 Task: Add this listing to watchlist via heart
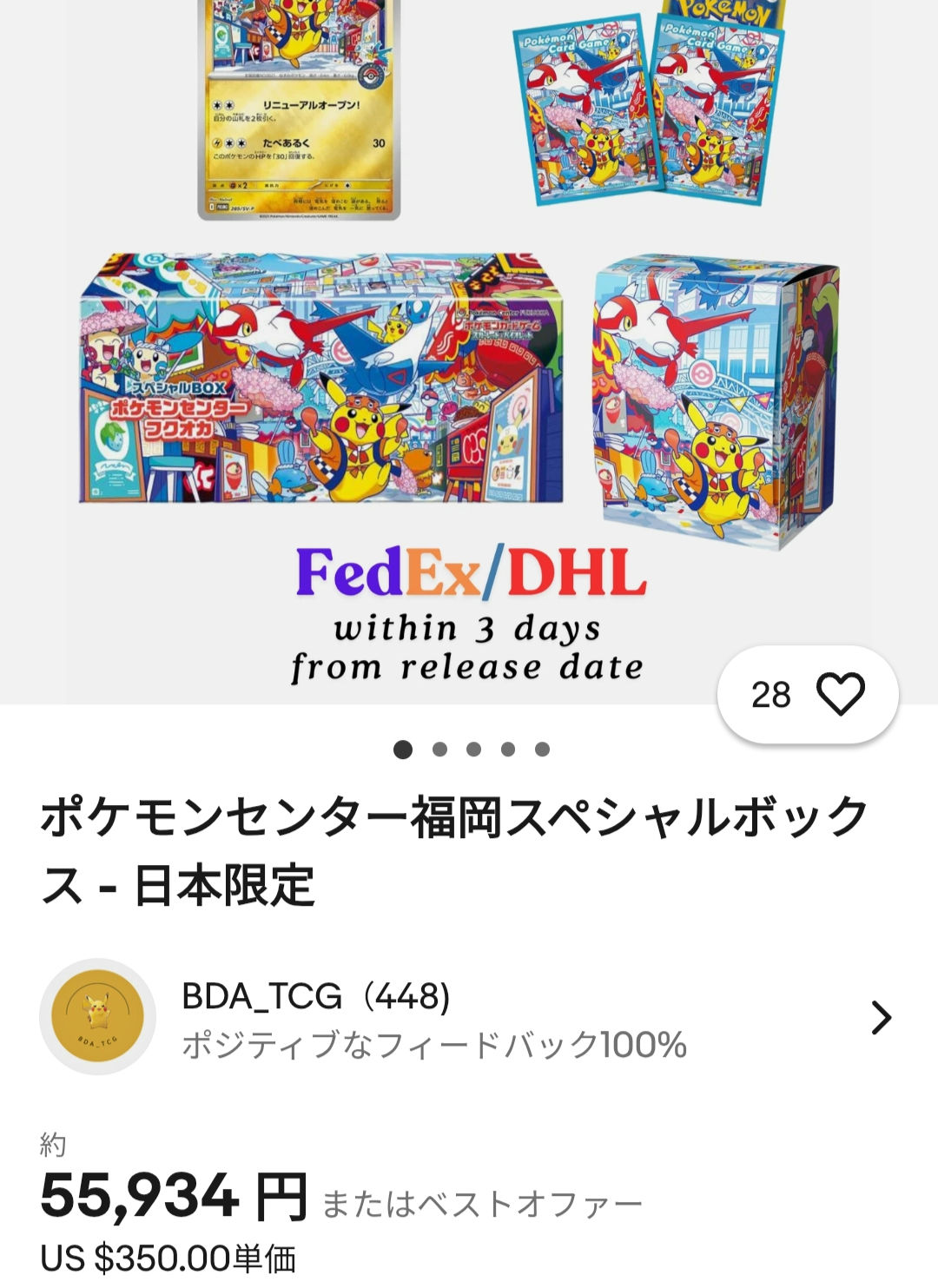(x=840, y=694)
